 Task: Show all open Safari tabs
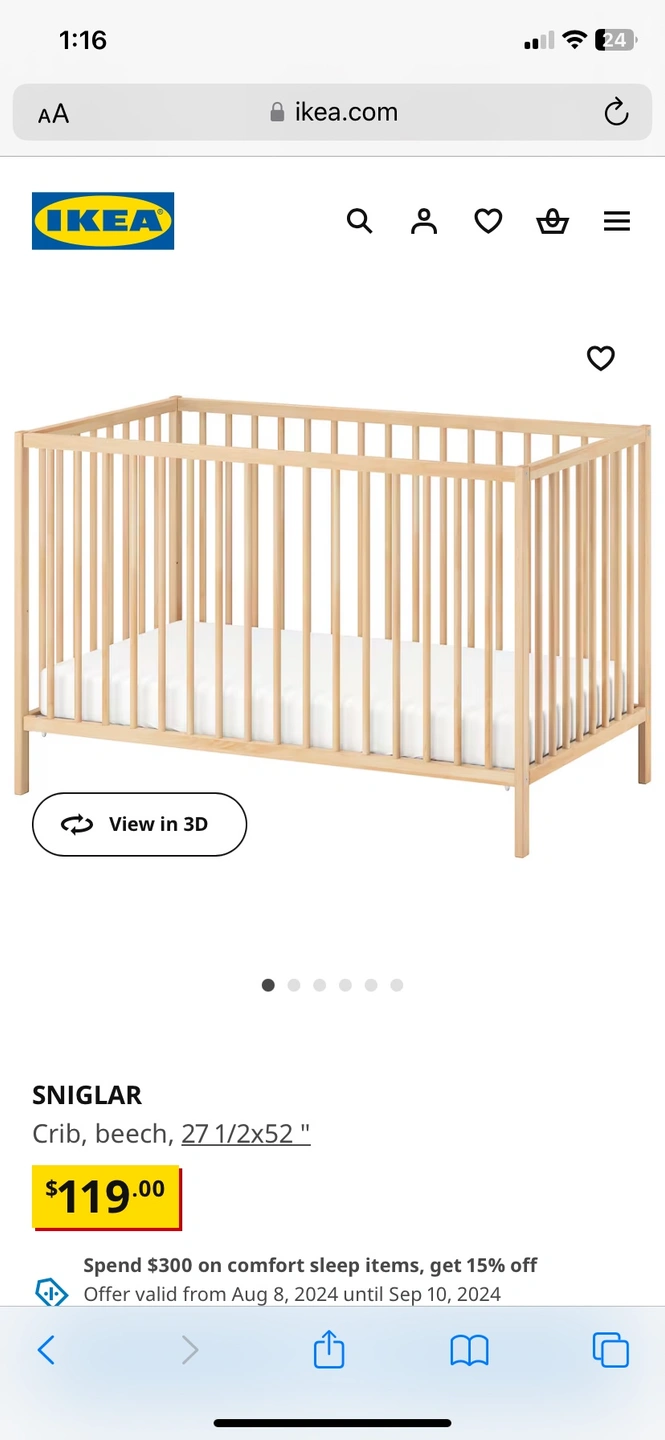(x=610, y=1350)
